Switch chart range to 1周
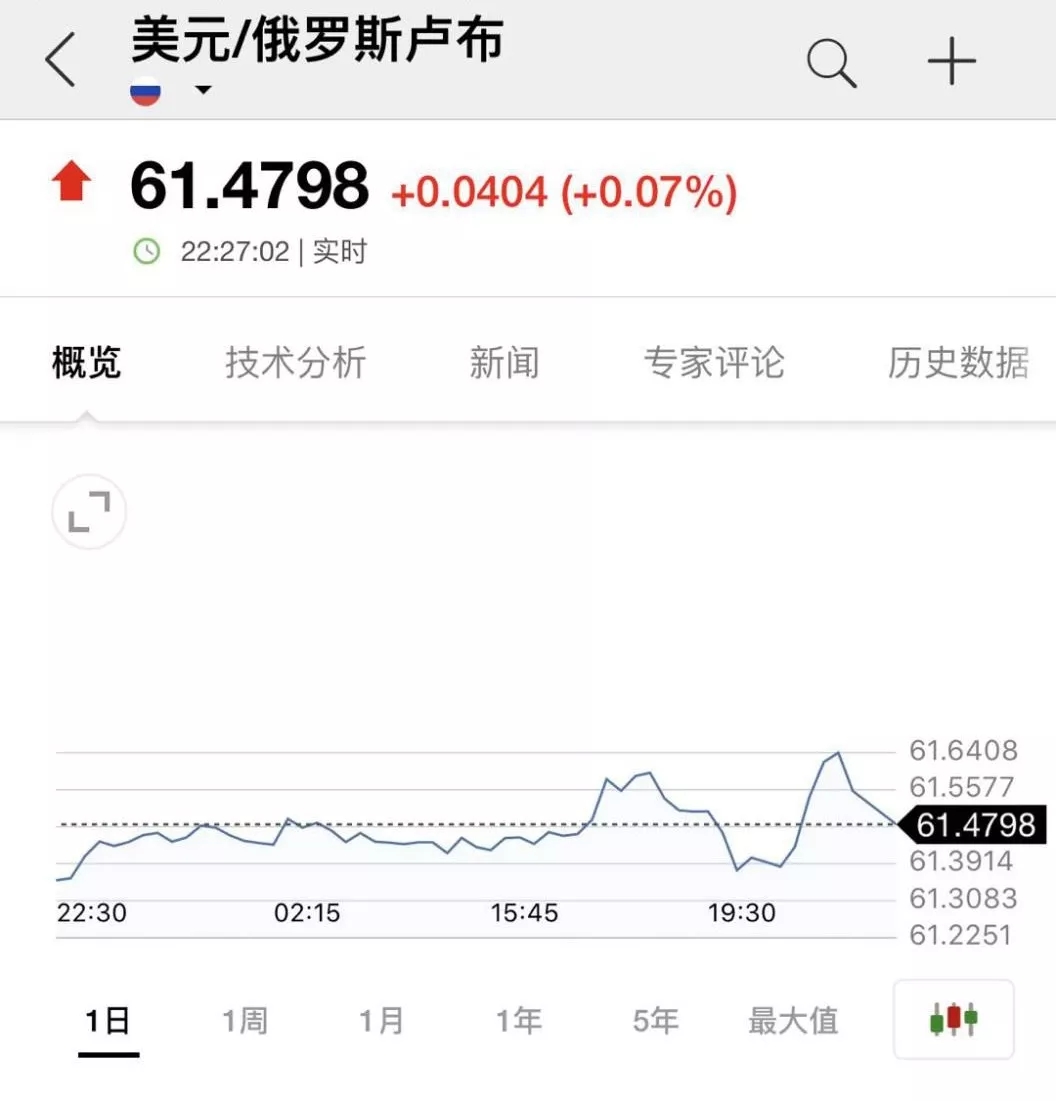 click(245, 1021)
